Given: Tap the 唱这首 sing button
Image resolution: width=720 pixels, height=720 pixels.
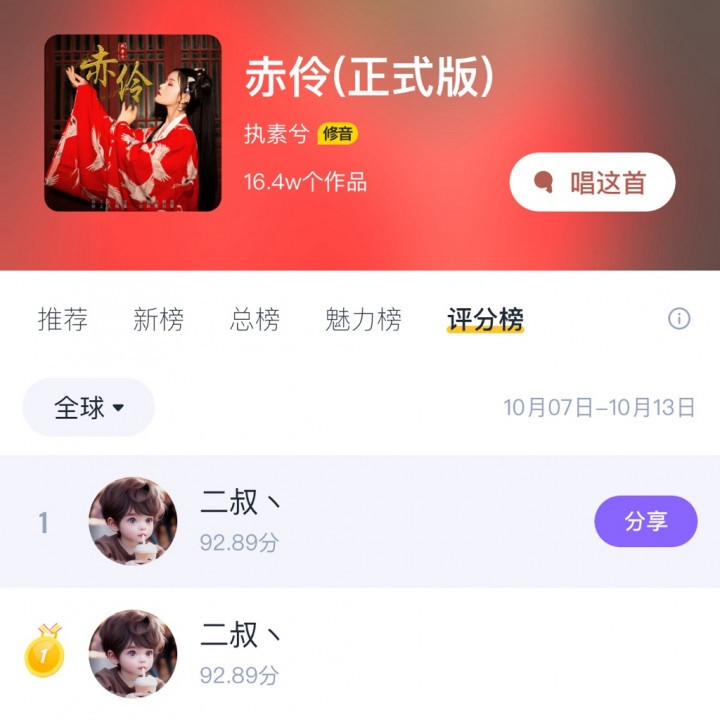Looking at the screenshot, I should coord(592,182).
